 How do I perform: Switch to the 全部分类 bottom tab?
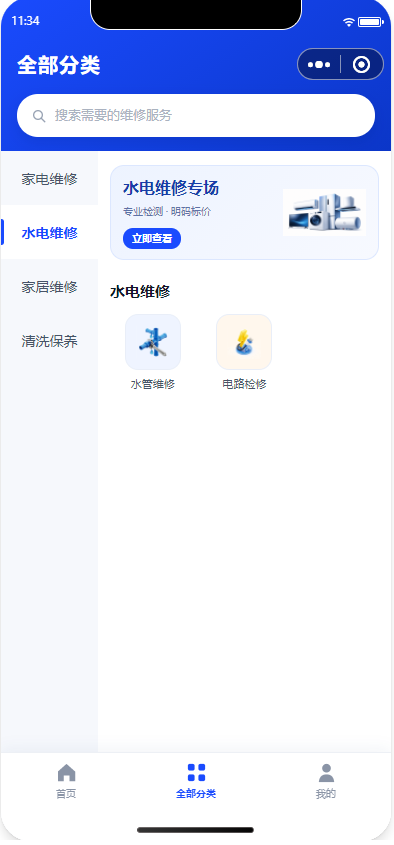coord(196,781)
